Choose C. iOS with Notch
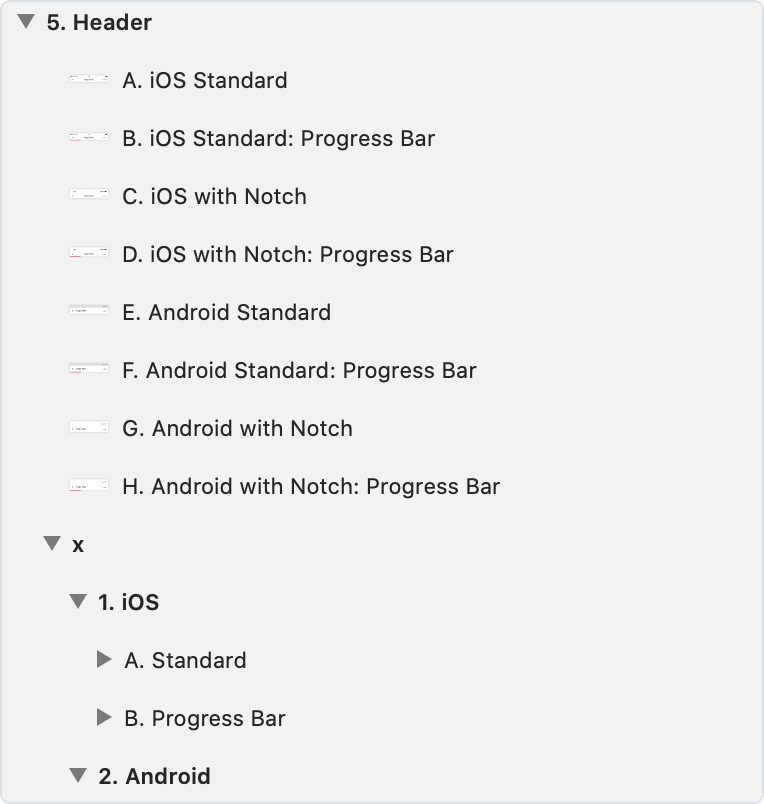764x804 pixels. tap(214, 196)
